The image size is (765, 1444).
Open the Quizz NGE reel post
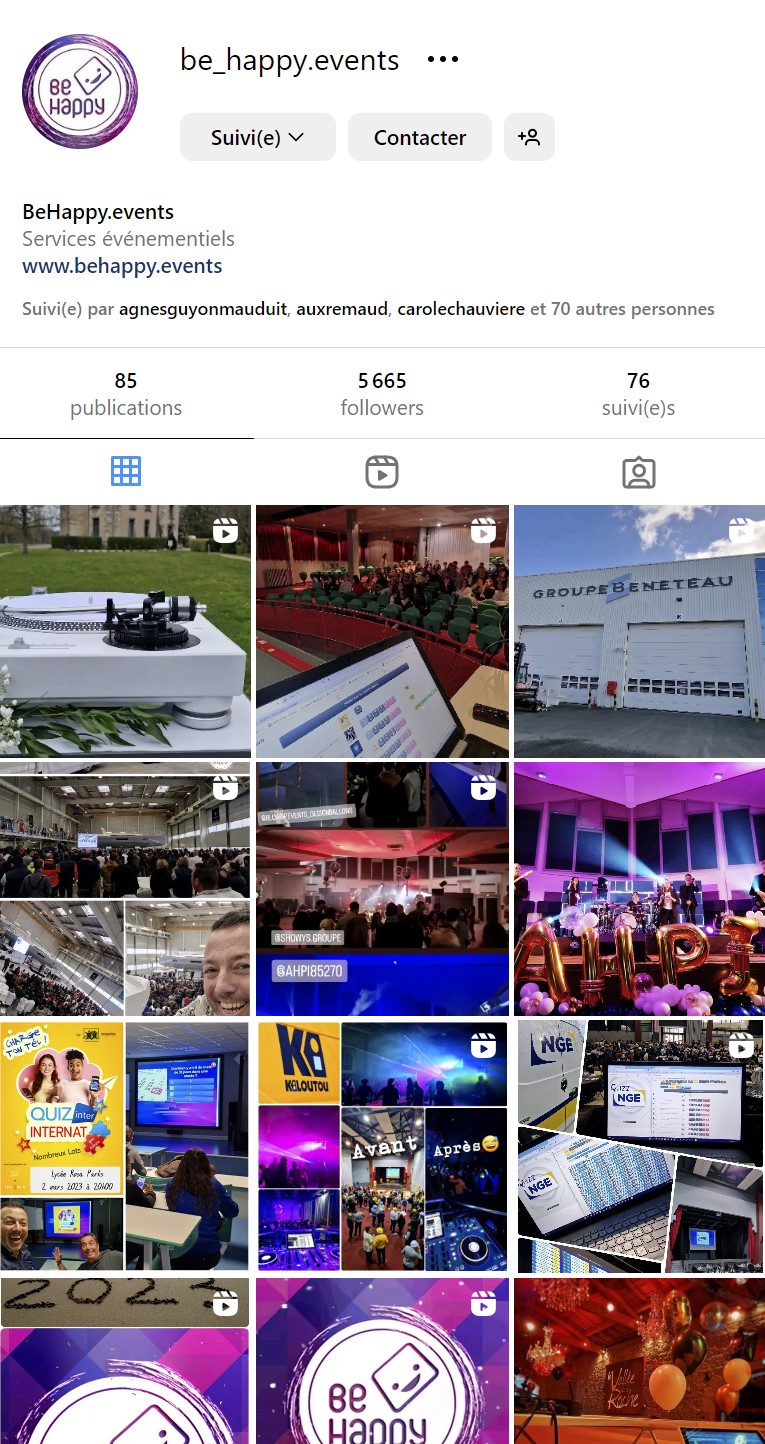pyautogui.click(x=639, y=1145)
